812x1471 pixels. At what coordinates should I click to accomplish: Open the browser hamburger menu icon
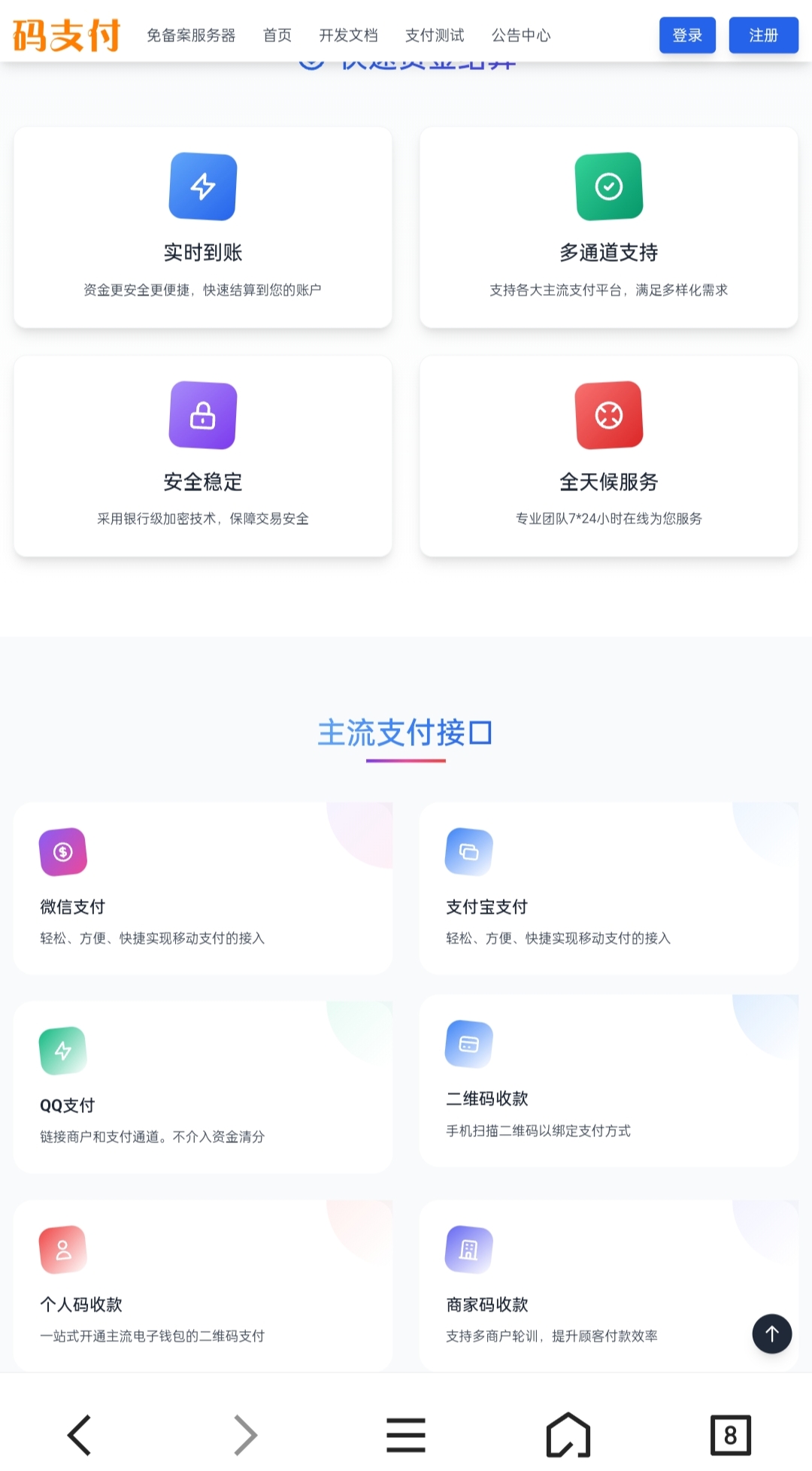click(x=406, y=1433)
